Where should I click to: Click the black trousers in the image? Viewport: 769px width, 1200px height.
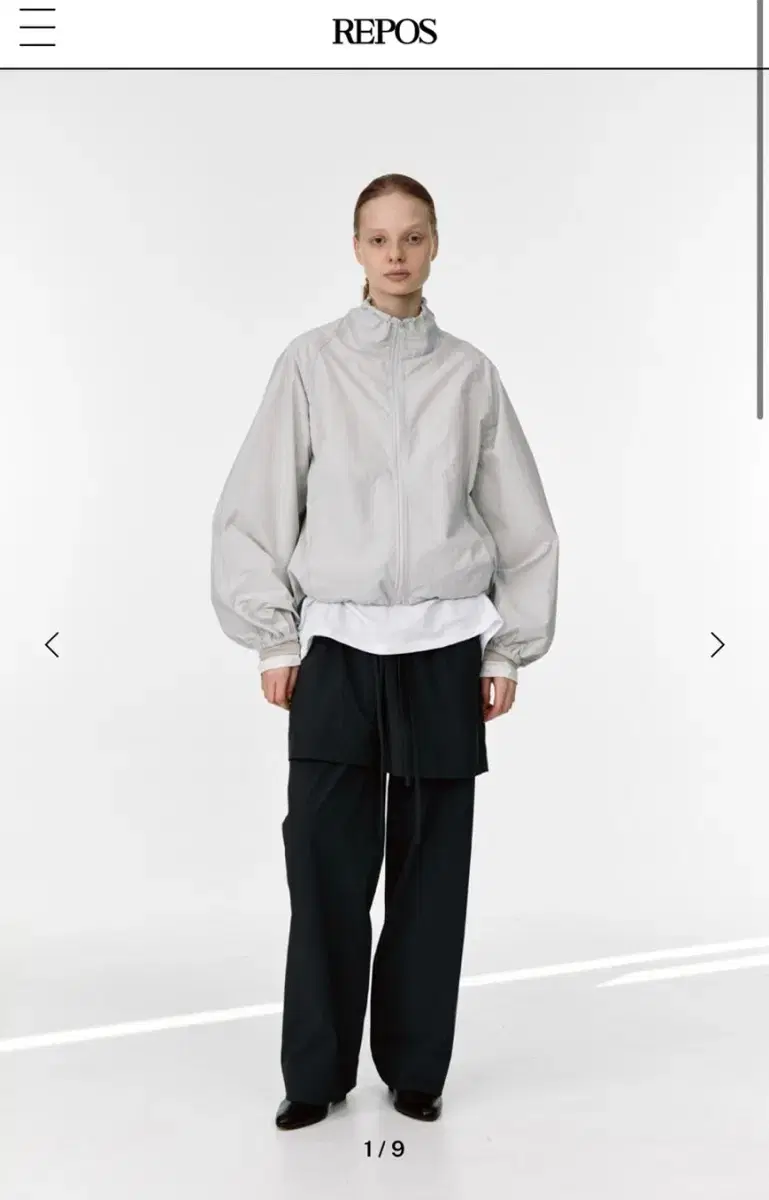click(x=384, y=900)
